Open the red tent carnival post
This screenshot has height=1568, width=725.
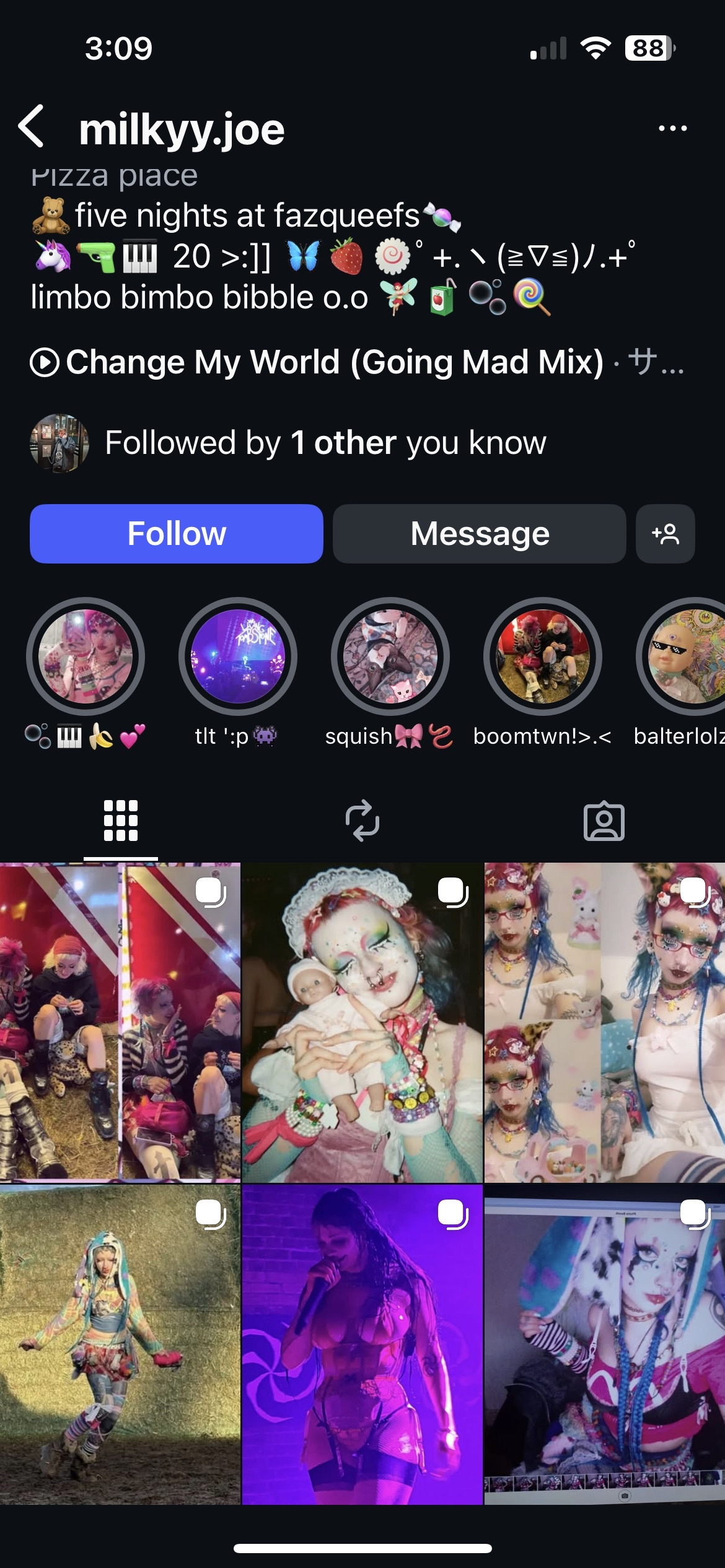(x=120, y=1022)
